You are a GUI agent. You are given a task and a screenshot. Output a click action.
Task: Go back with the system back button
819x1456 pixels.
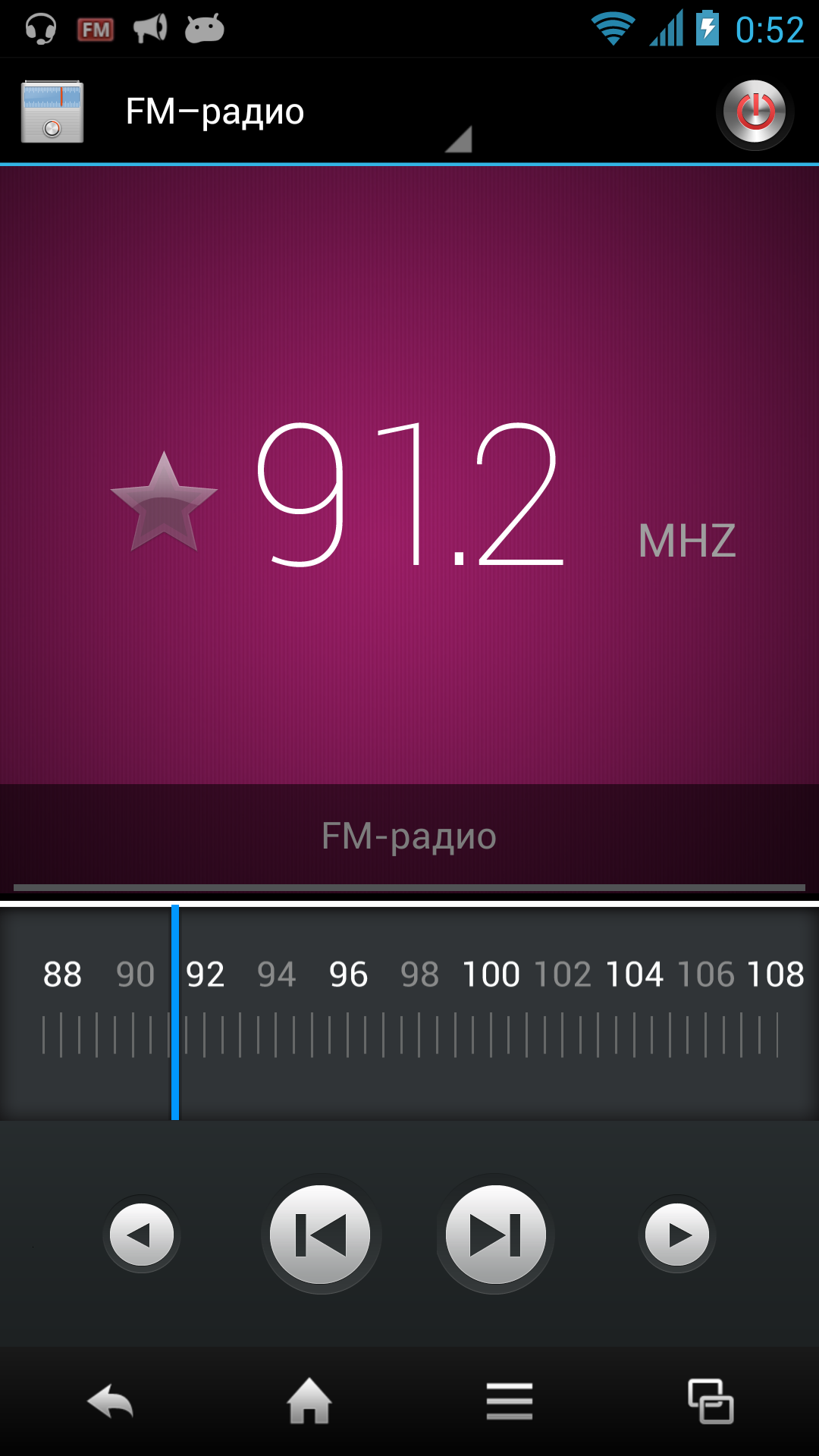click(x=111, y=1401)
